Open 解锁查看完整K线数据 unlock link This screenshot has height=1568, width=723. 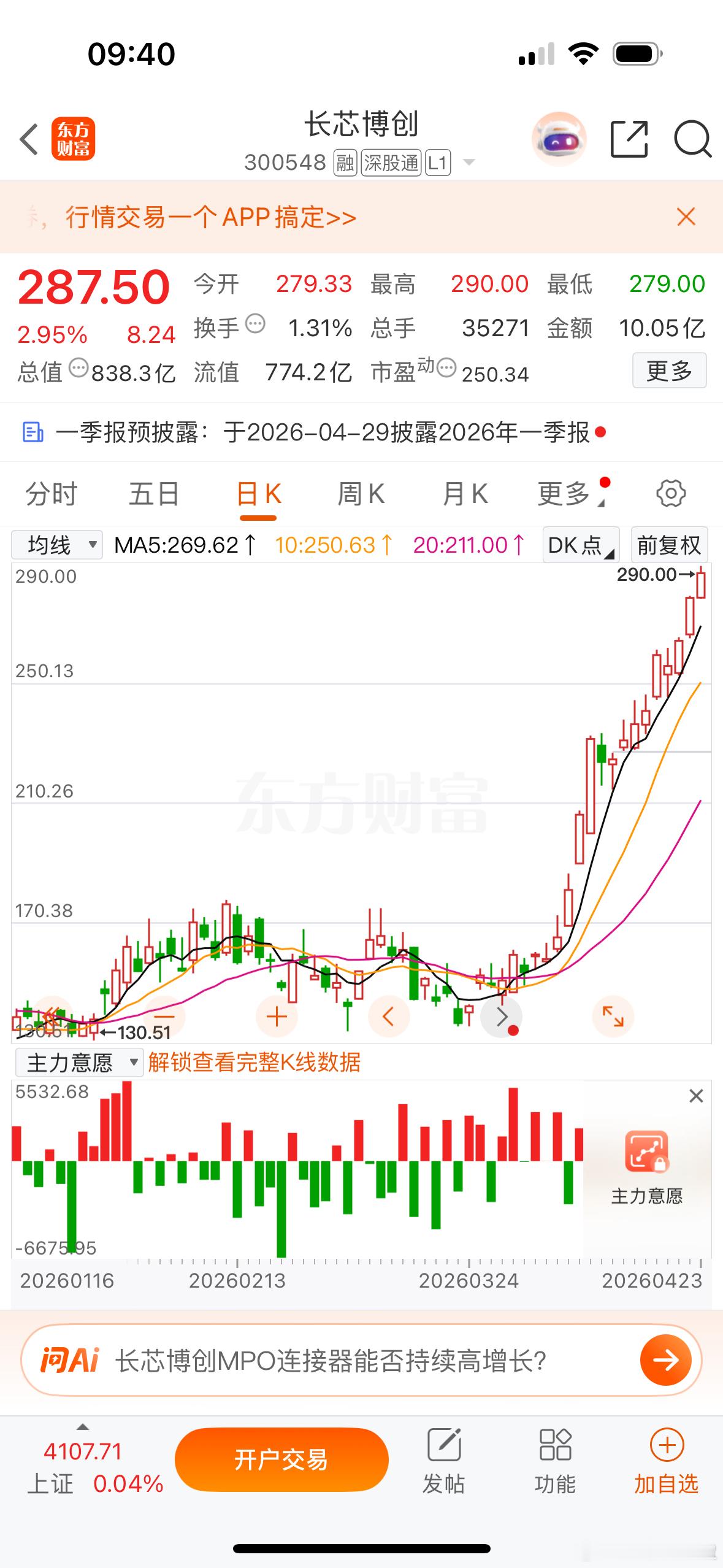tap(255, 1063)
